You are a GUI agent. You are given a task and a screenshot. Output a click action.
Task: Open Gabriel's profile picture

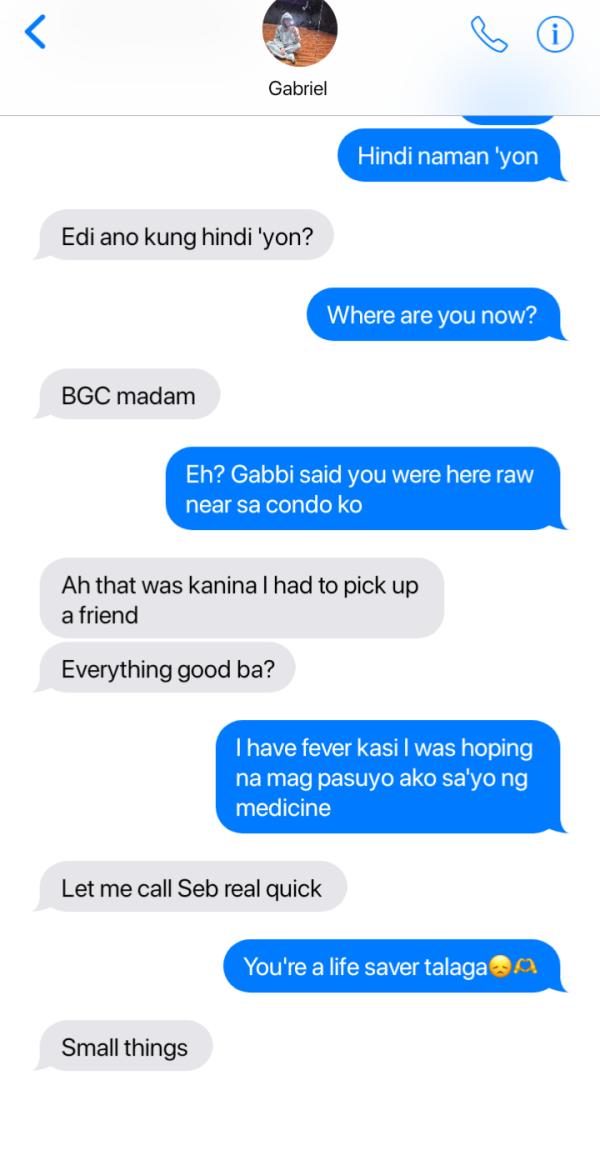(x=299, y=34)
